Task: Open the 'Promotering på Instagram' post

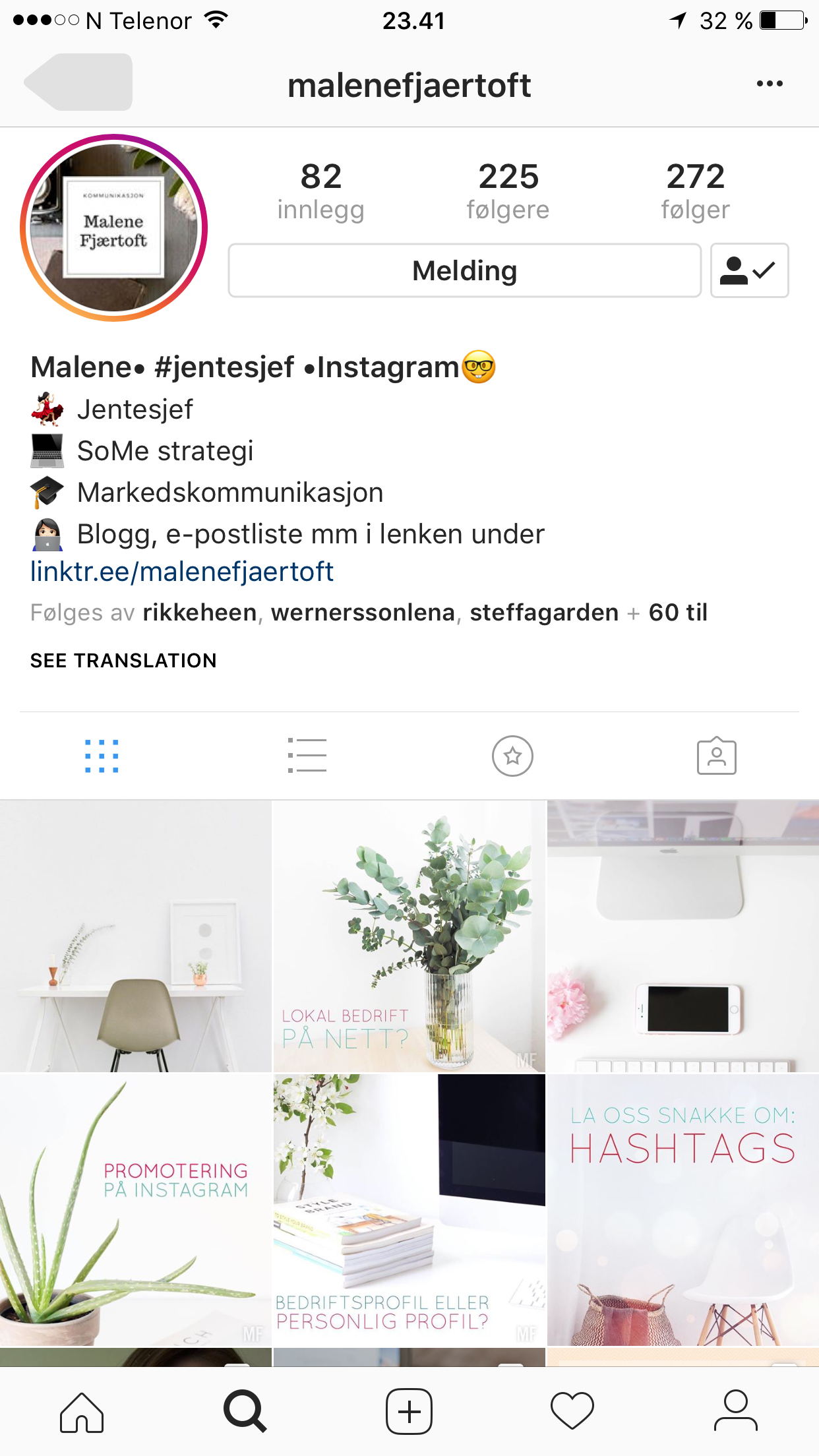Action: 135,1210
